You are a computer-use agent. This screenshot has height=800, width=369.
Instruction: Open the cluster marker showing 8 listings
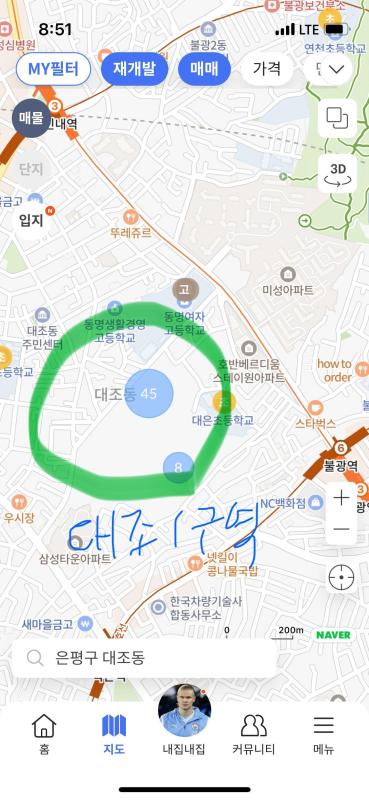(x=178, y=467)
